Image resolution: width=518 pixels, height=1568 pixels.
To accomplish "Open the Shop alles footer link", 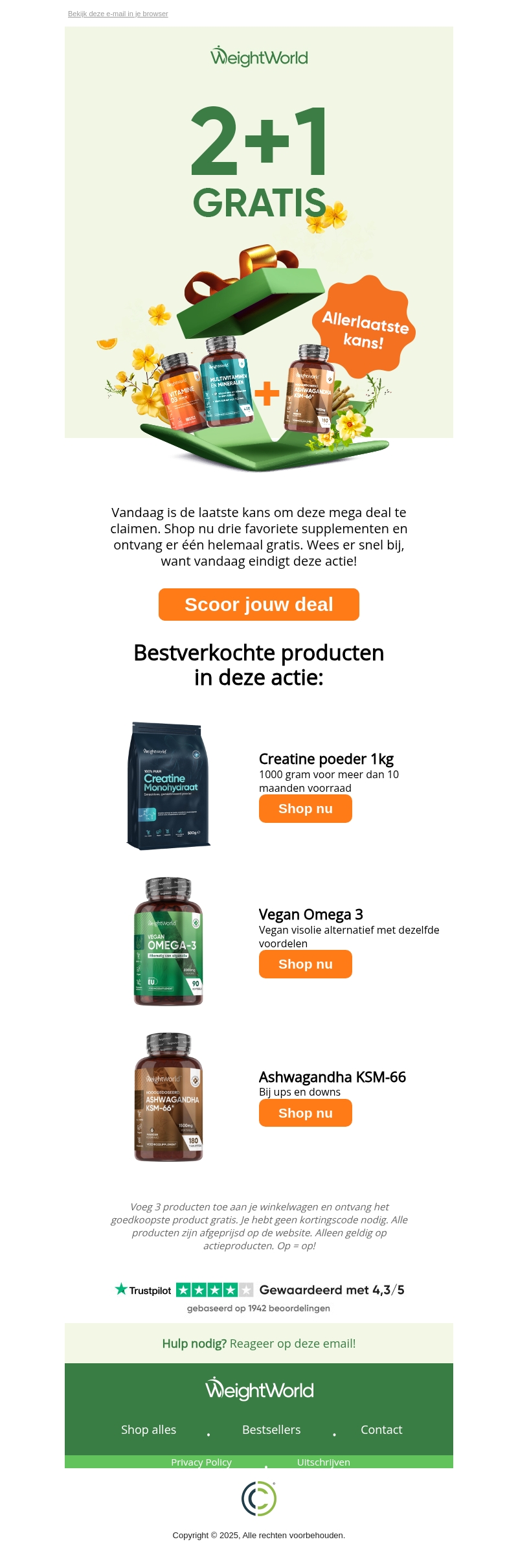I will click(148, 1430).
